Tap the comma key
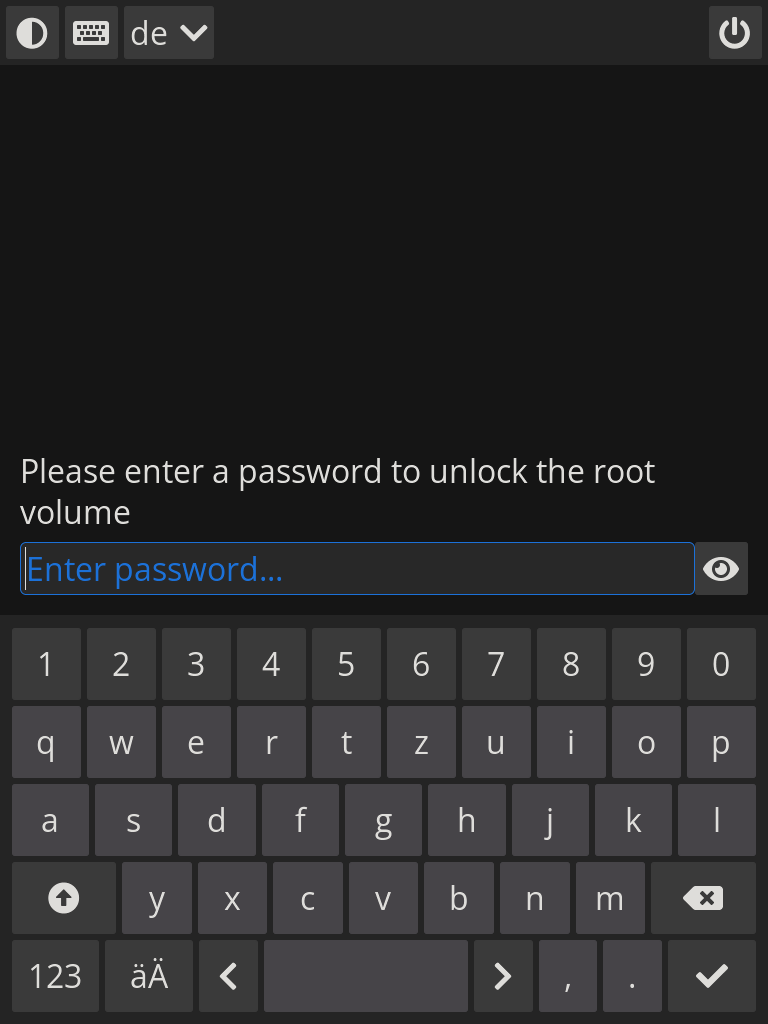 [567, 975]
